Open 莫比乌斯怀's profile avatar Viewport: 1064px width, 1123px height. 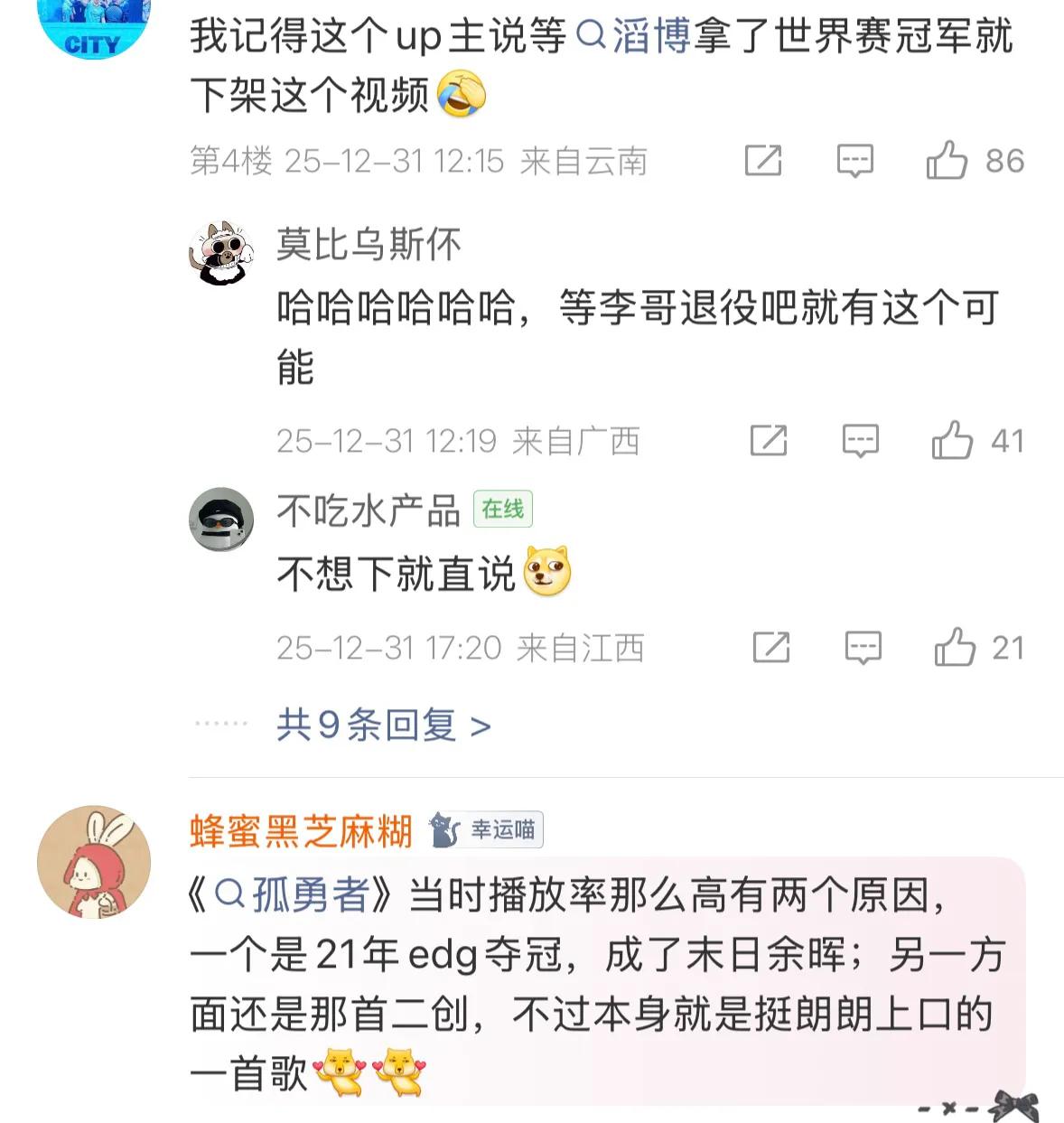pos(220,253)
